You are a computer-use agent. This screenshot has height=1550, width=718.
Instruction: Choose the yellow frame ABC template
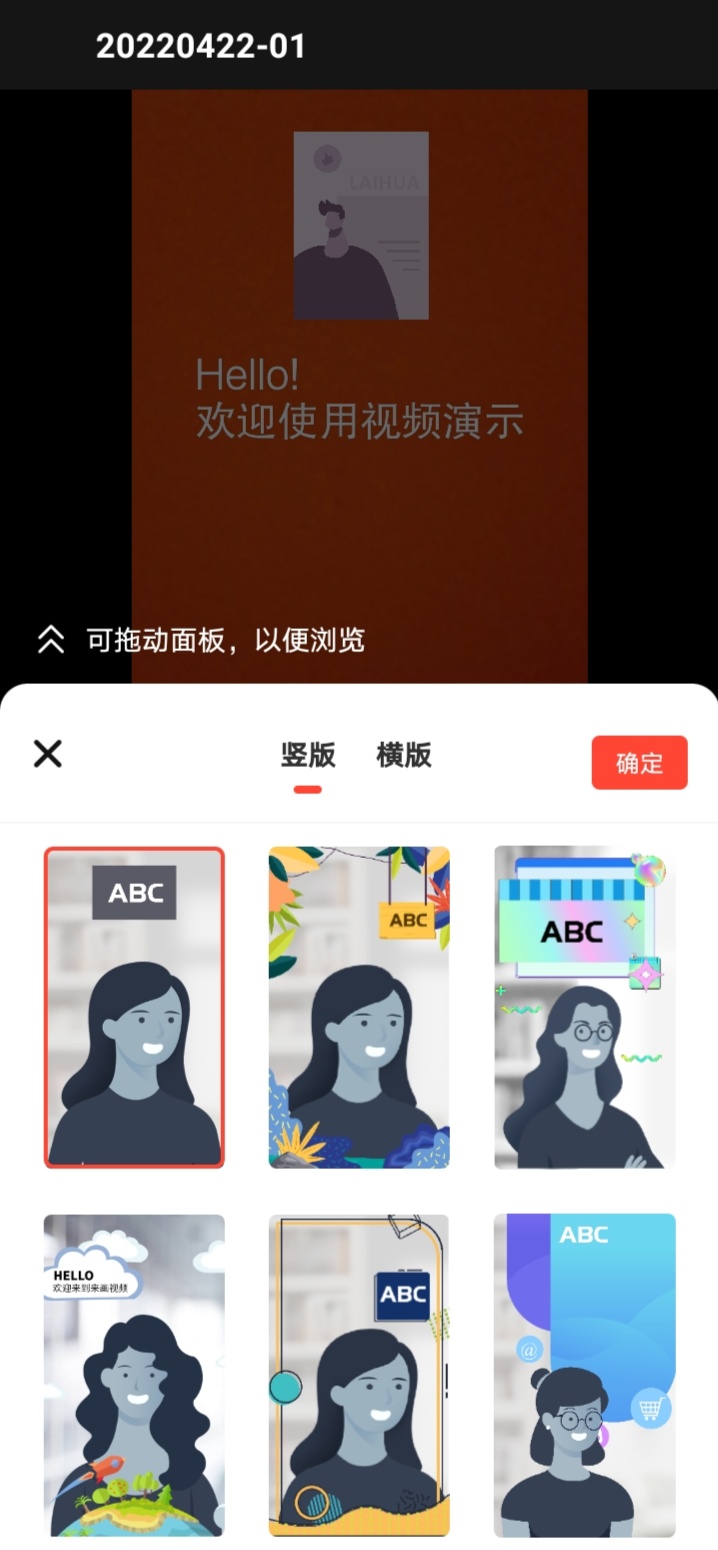[359, 1375]
